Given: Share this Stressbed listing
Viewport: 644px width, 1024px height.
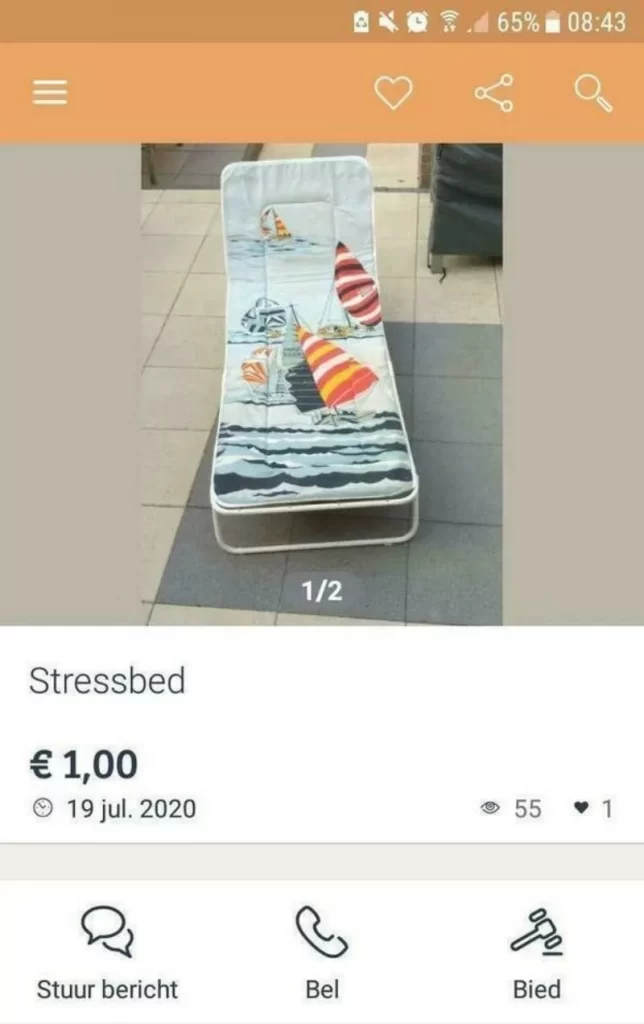Looking at the screenshot, I should pos(494,93).
